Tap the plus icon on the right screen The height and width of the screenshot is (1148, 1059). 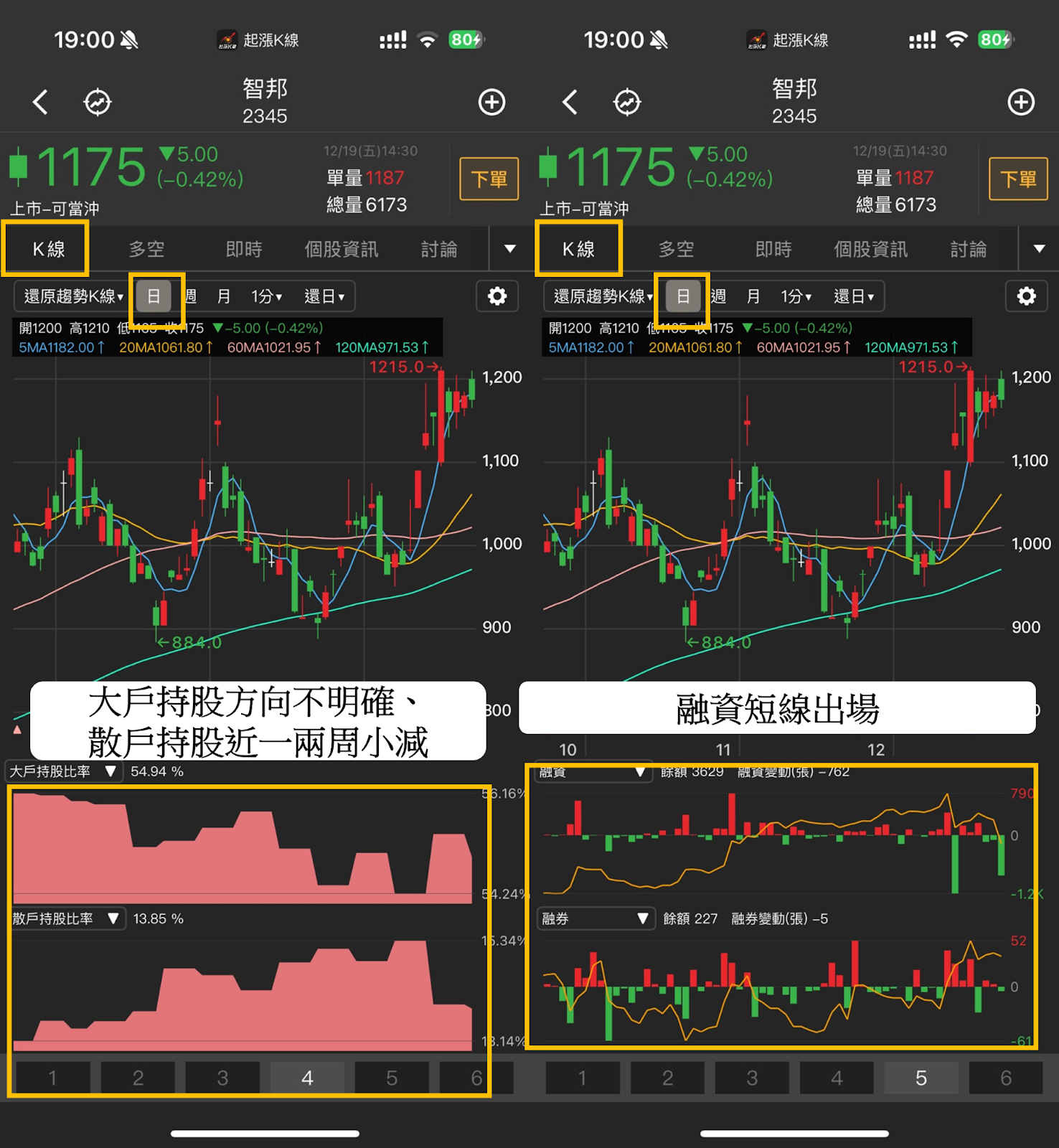1022,102
